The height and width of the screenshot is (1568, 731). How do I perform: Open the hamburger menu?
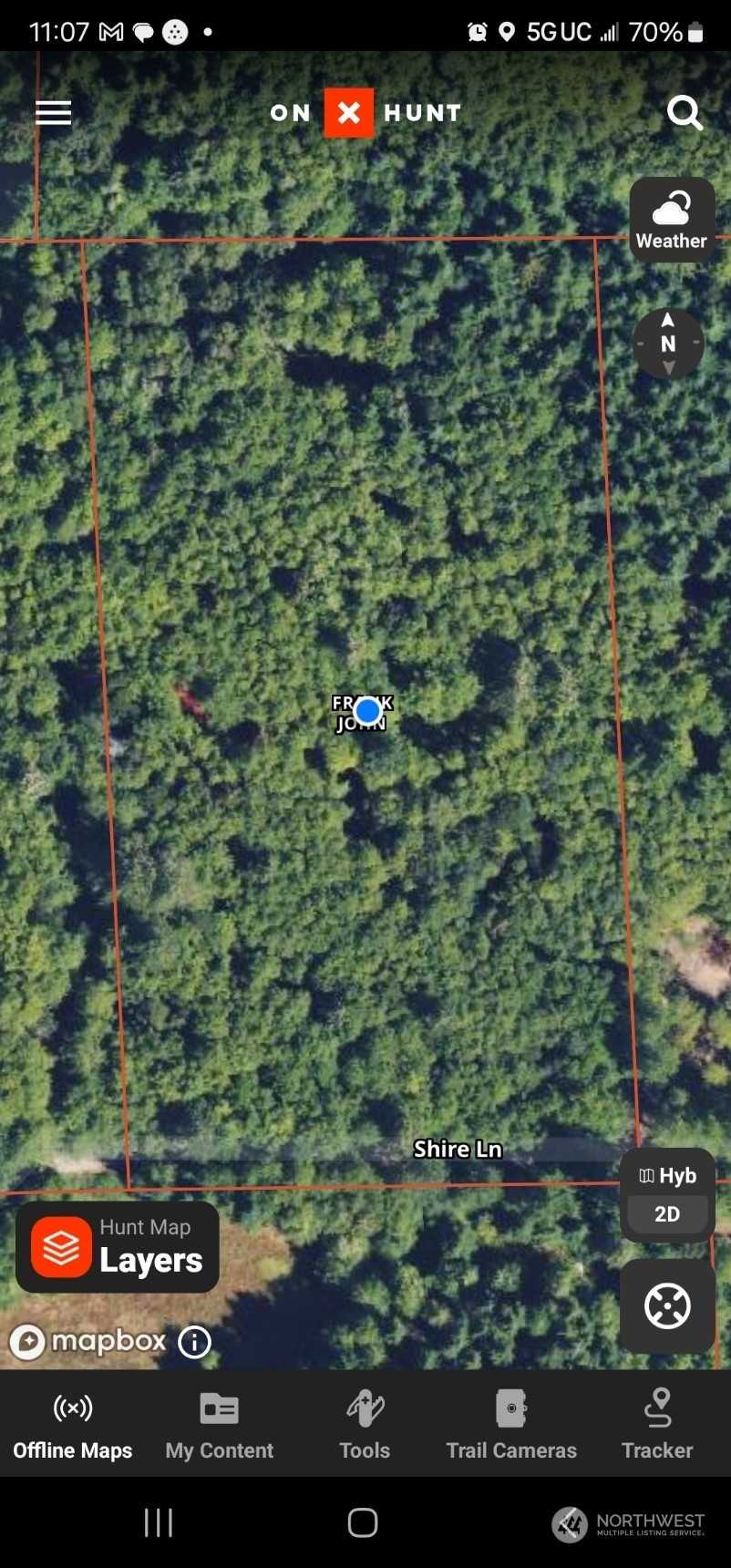(53, 112)
